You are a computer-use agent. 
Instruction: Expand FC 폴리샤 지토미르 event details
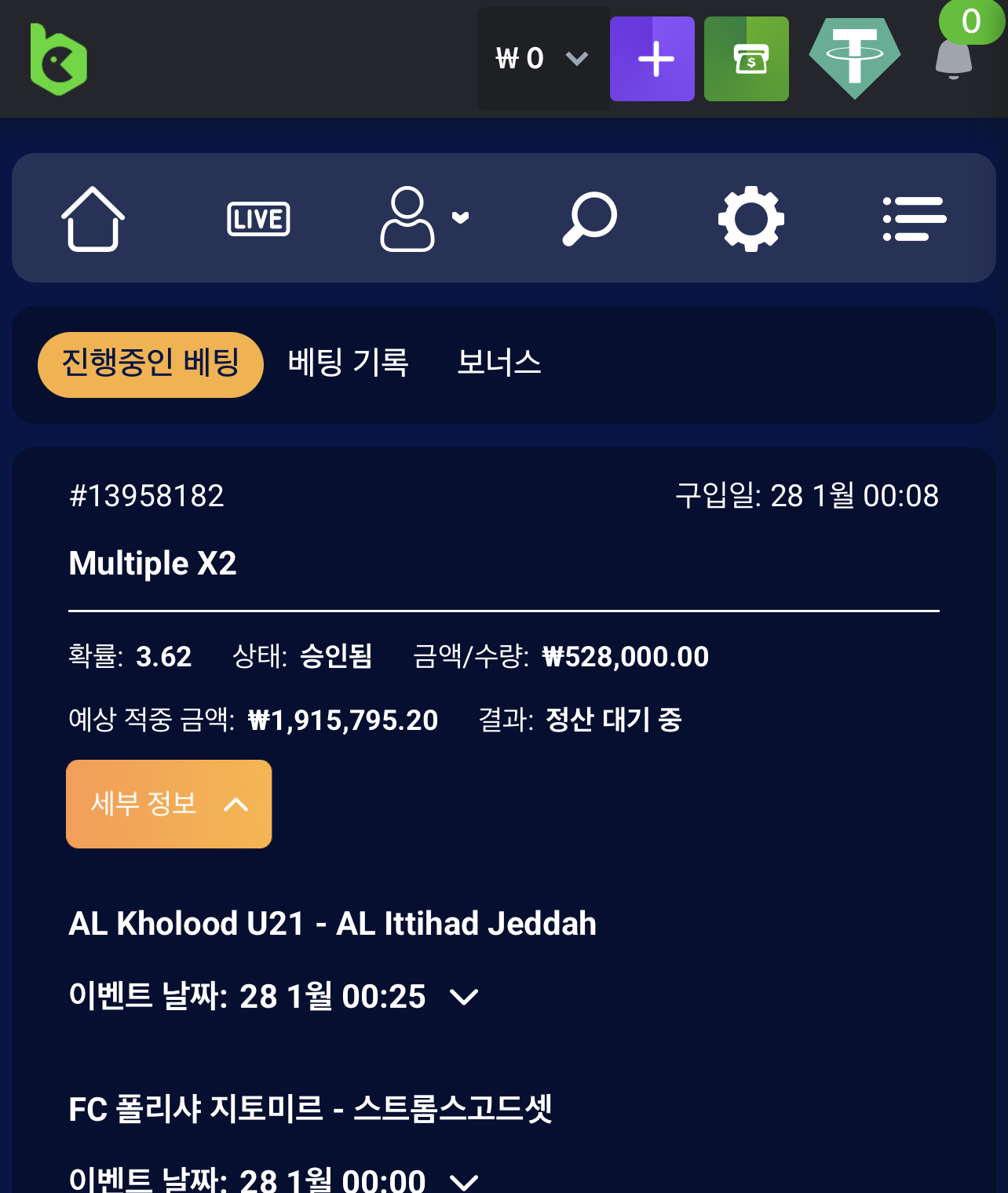pos(464,1180)
